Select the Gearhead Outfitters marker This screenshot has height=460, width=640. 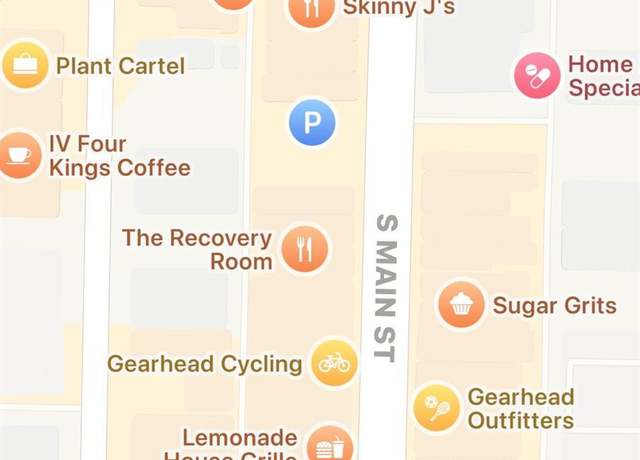pyautogui.click(x=437, y=408)
